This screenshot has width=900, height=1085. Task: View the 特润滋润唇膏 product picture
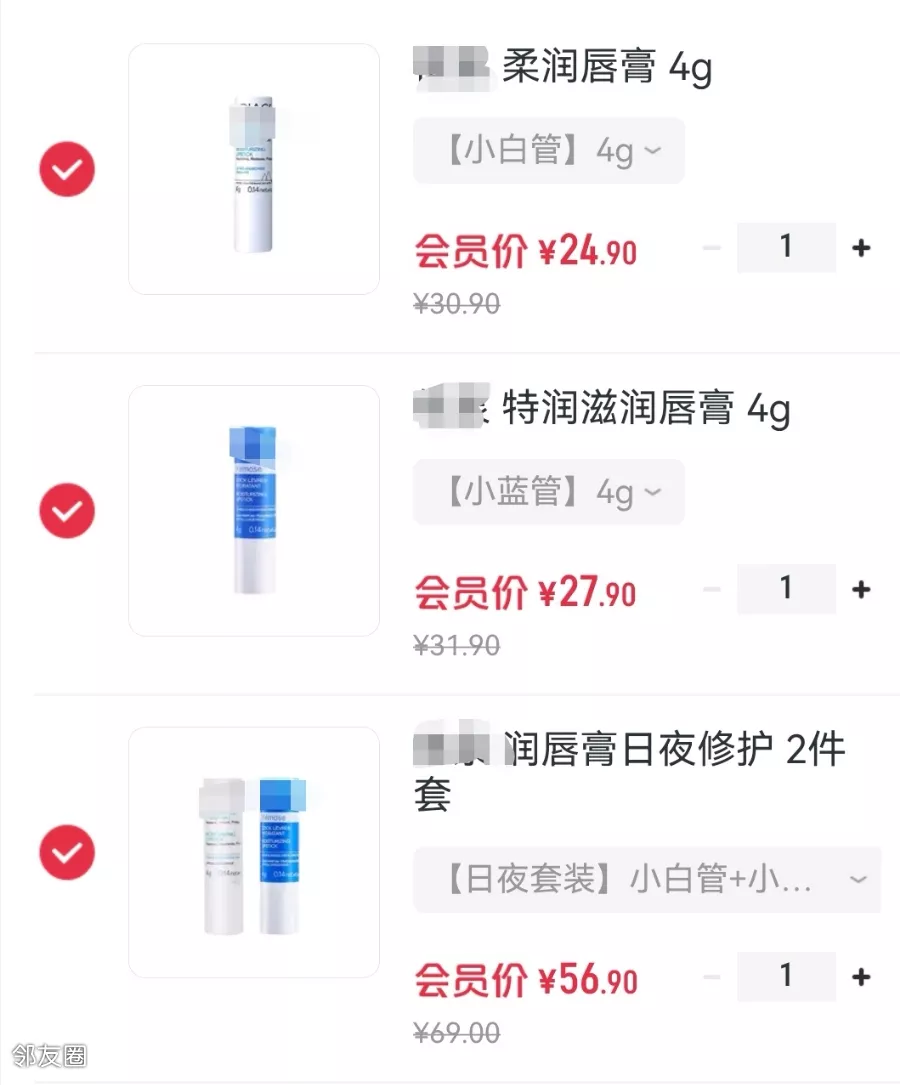254,511
